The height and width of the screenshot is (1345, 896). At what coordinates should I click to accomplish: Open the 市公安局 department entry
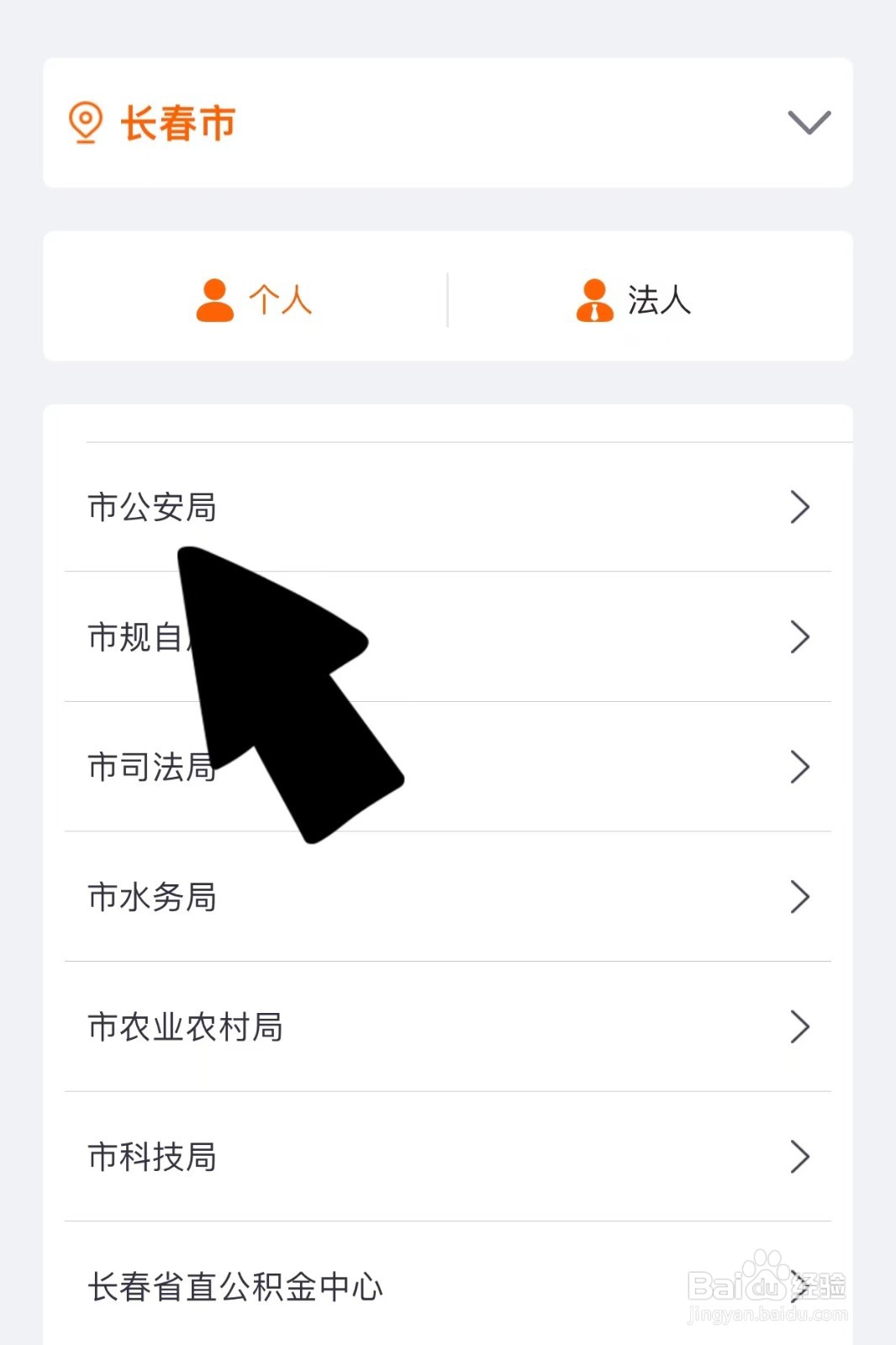tap(153, 508)
